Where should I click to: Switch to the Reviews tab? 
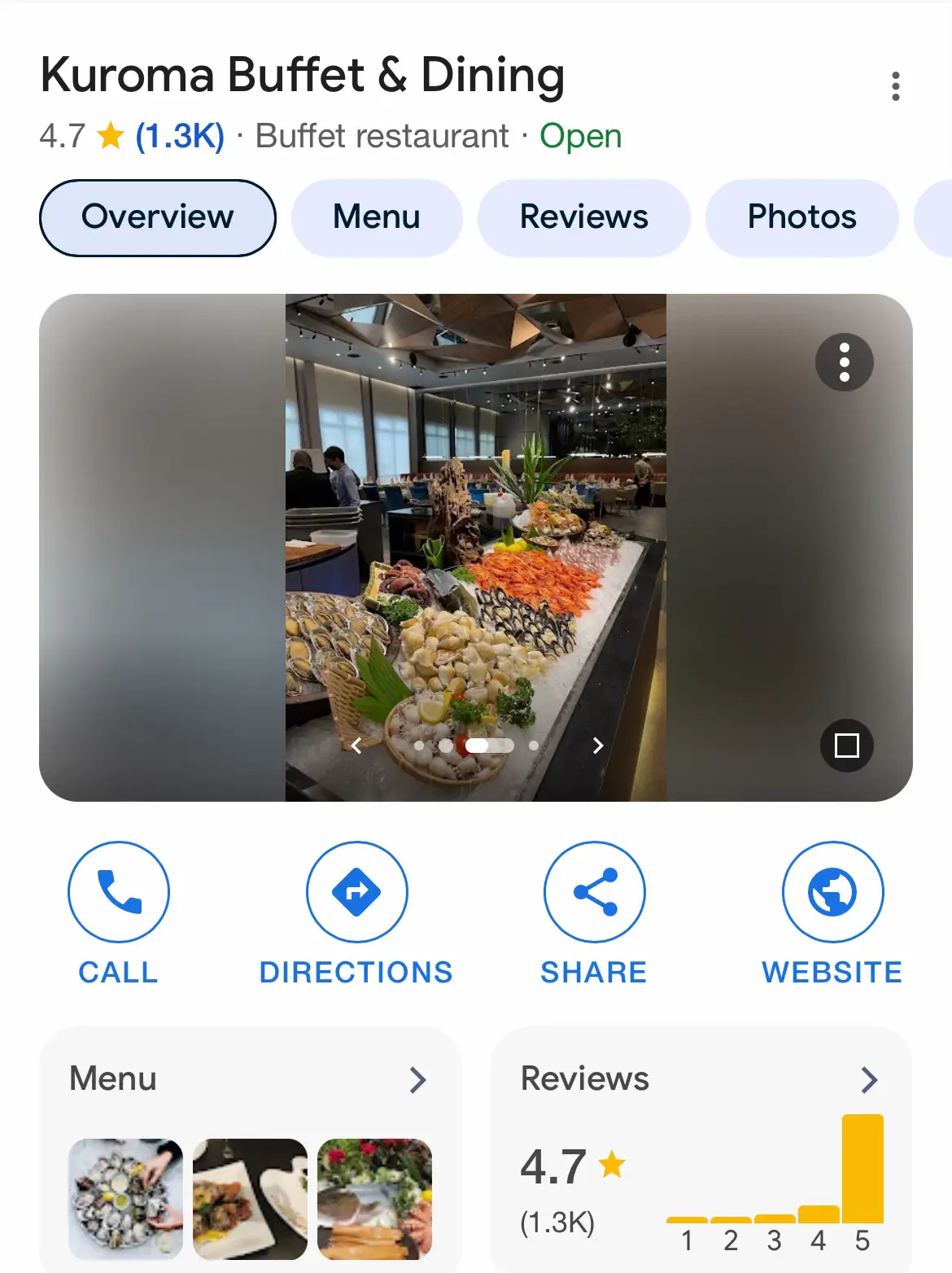coord(583,217)
